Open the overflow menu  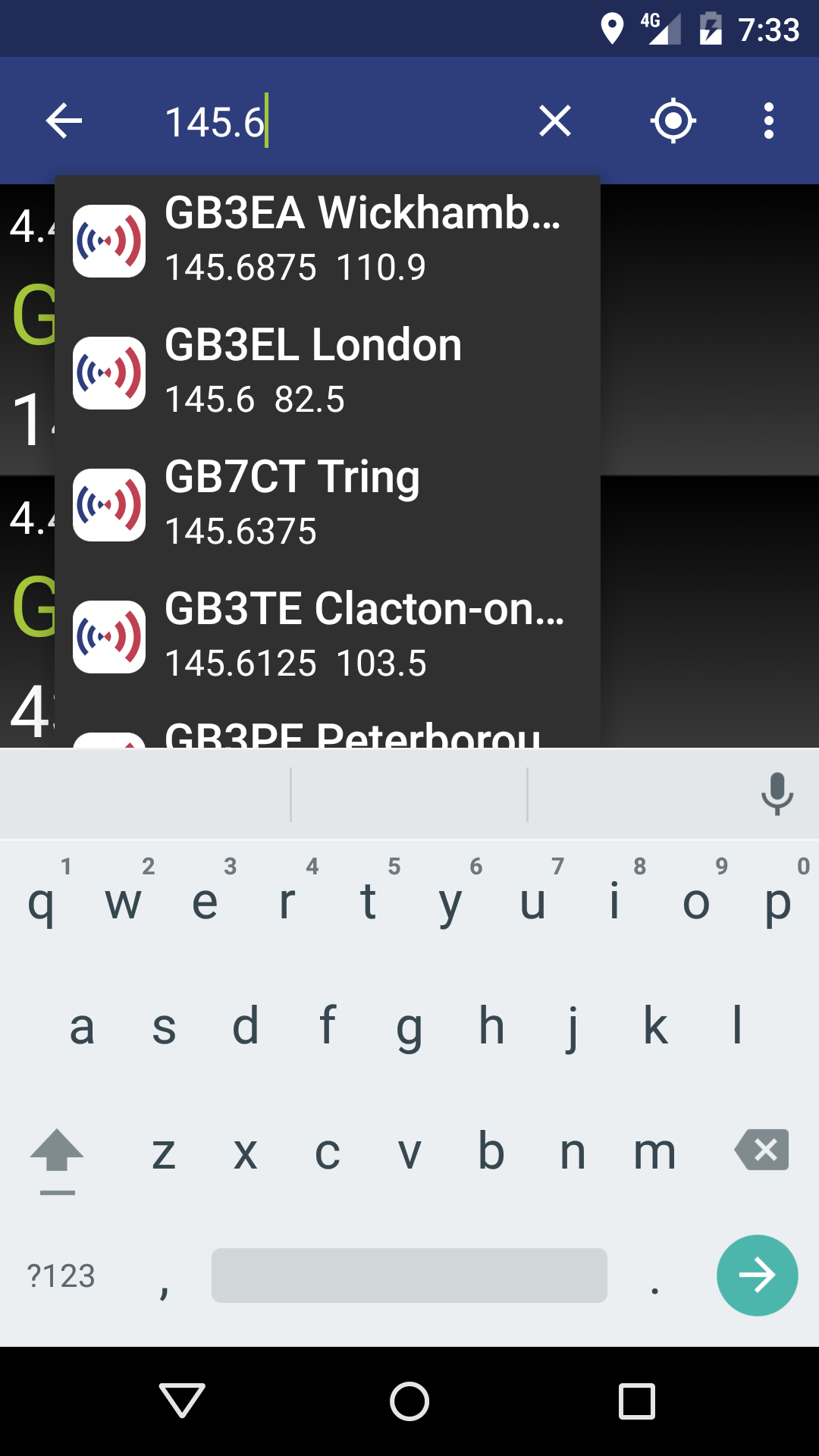[x=769, y=121]
